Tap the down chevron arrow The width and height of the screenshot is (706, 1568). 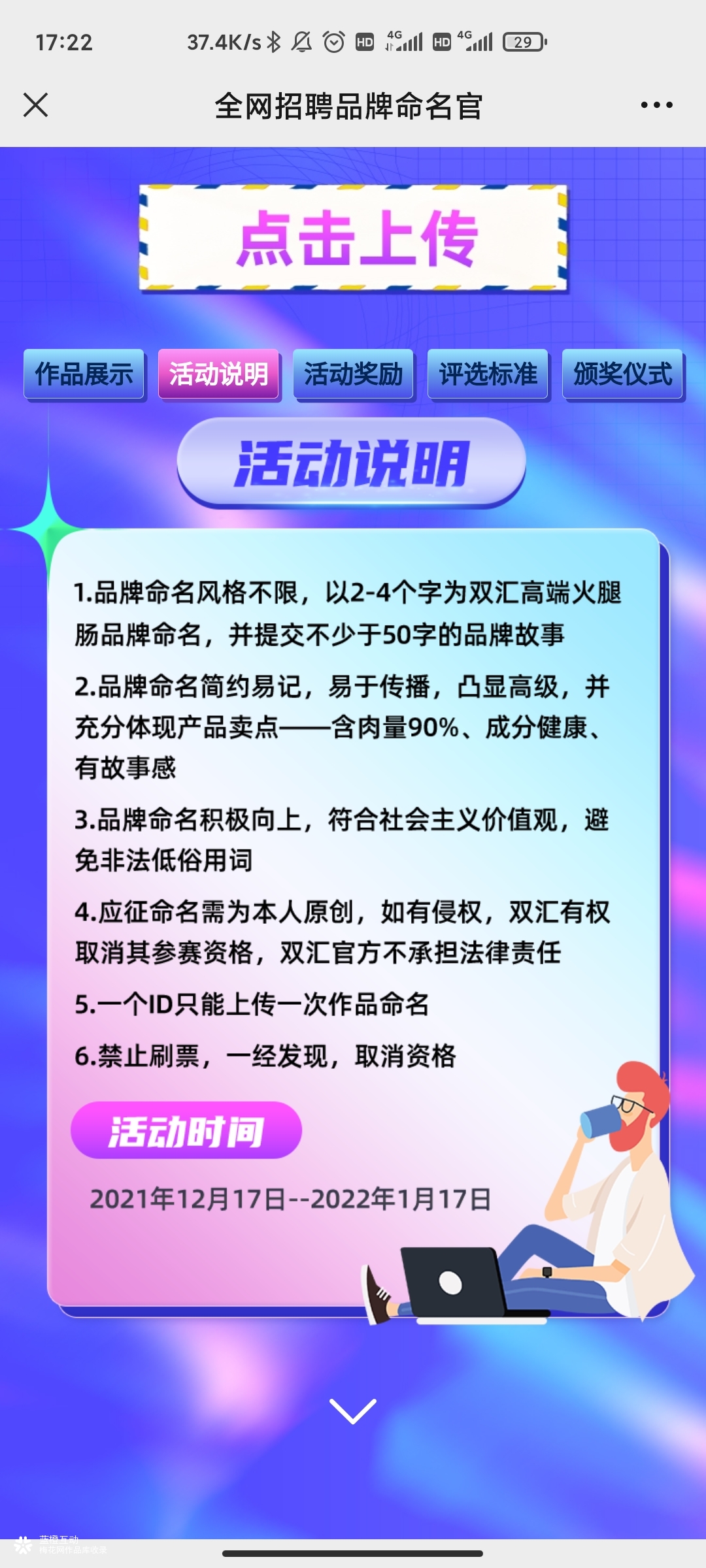[353, 1411]
